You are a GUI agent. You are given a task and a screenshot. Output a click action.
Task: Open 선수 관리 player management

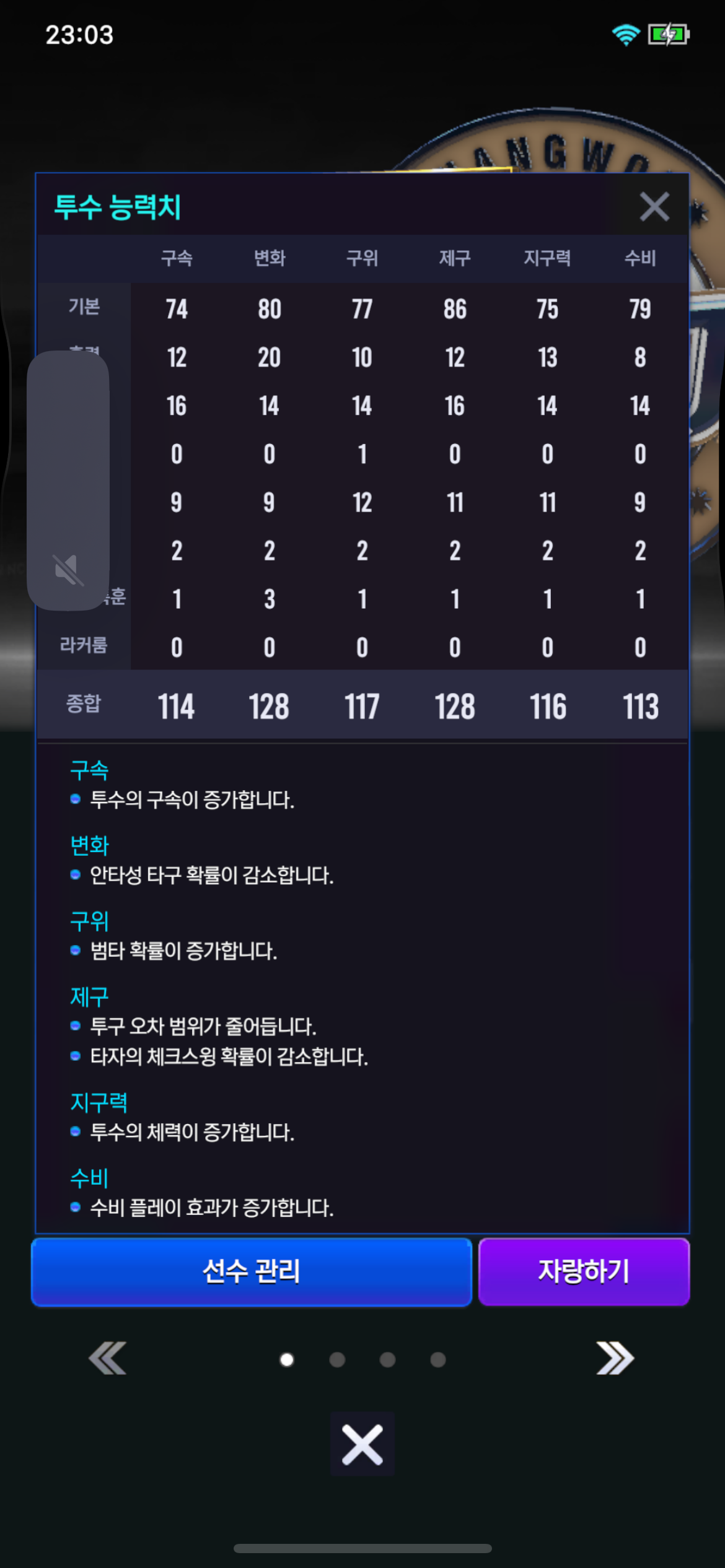pos(252,1271)
